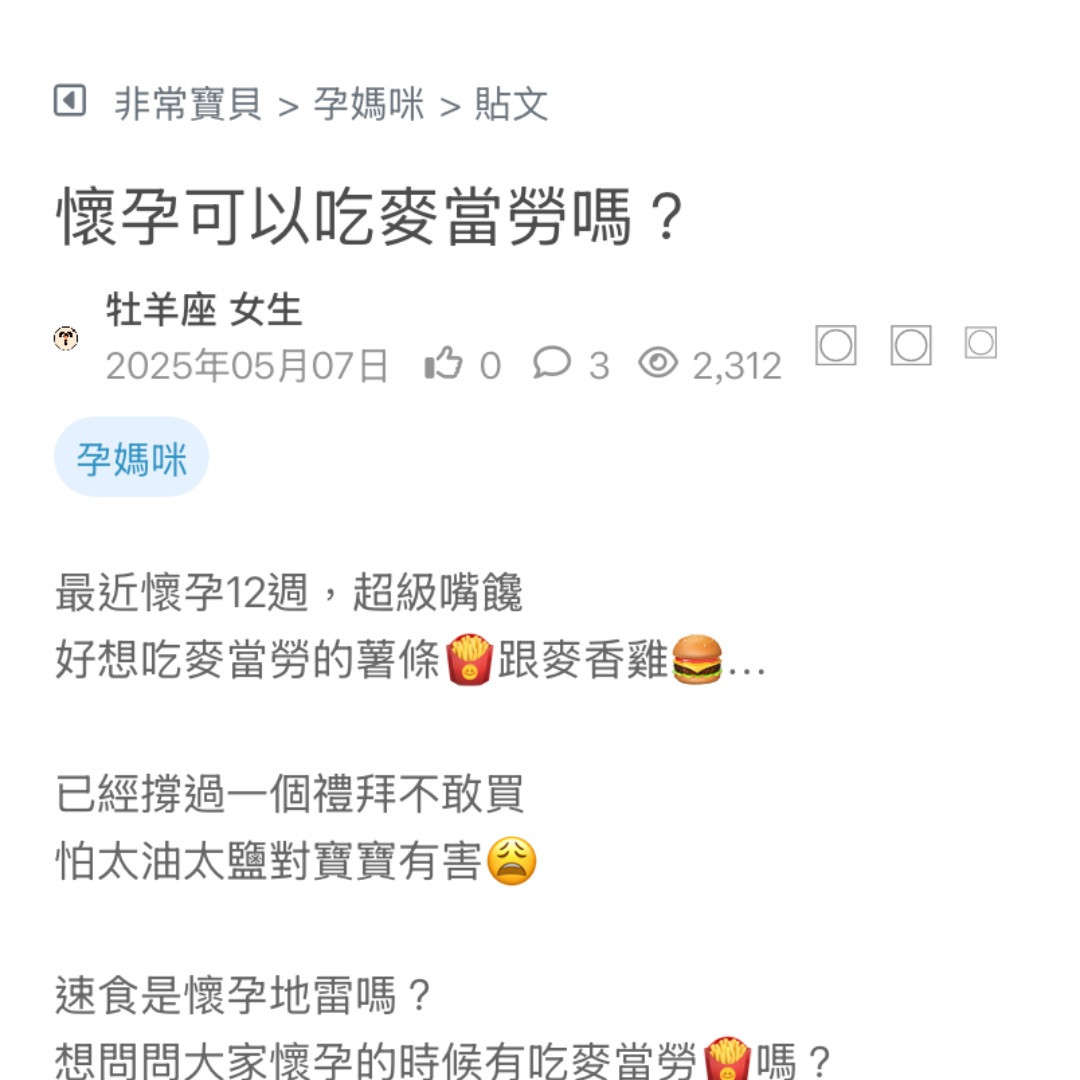
Task: Go to the 孕媽咪 board breadcrumb
Action: [x=369, y=104]
